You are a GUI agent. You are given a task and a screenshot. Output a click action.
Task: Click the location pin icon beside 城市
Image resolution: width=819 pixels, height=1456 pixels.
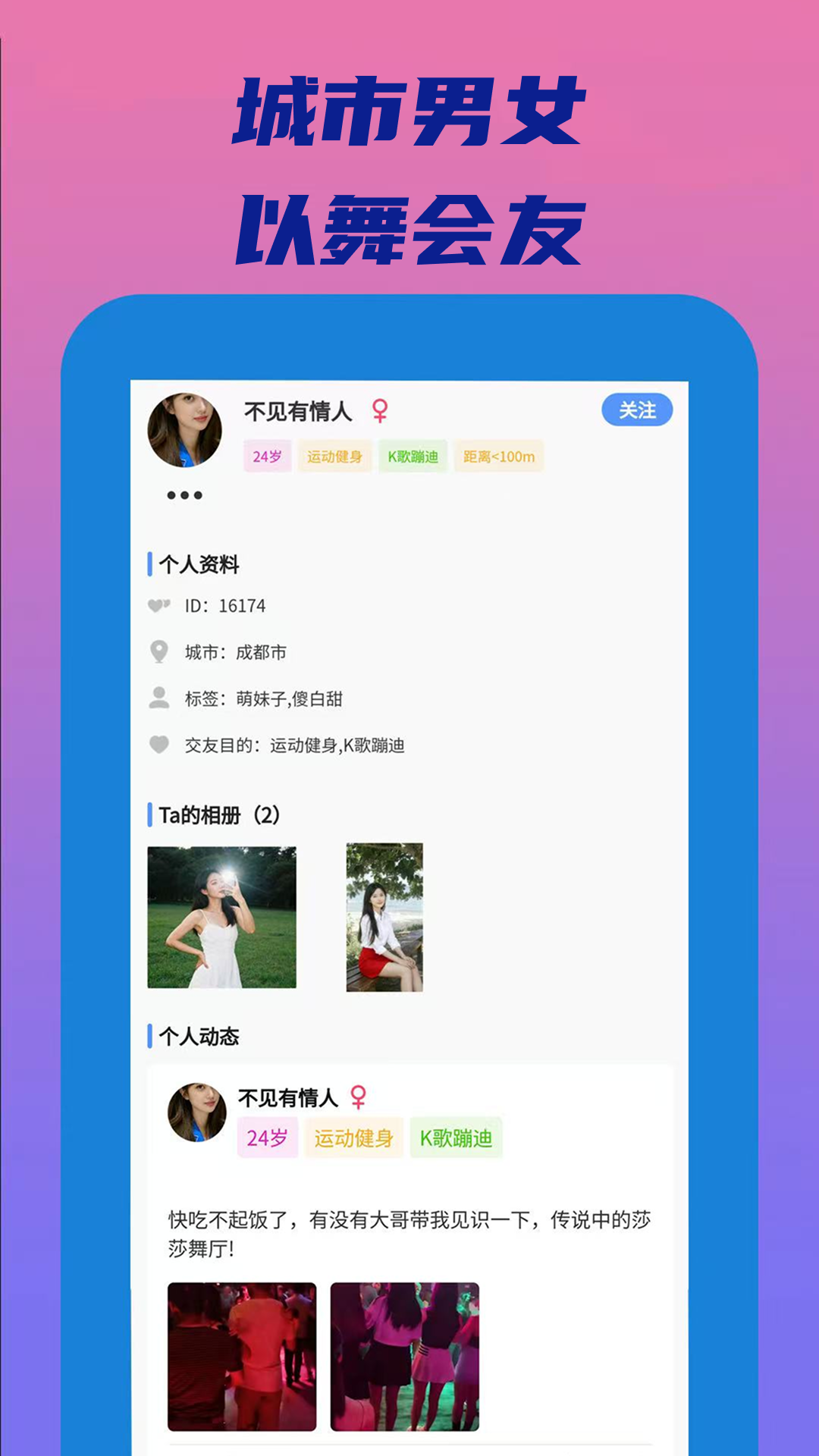(159, 651)
